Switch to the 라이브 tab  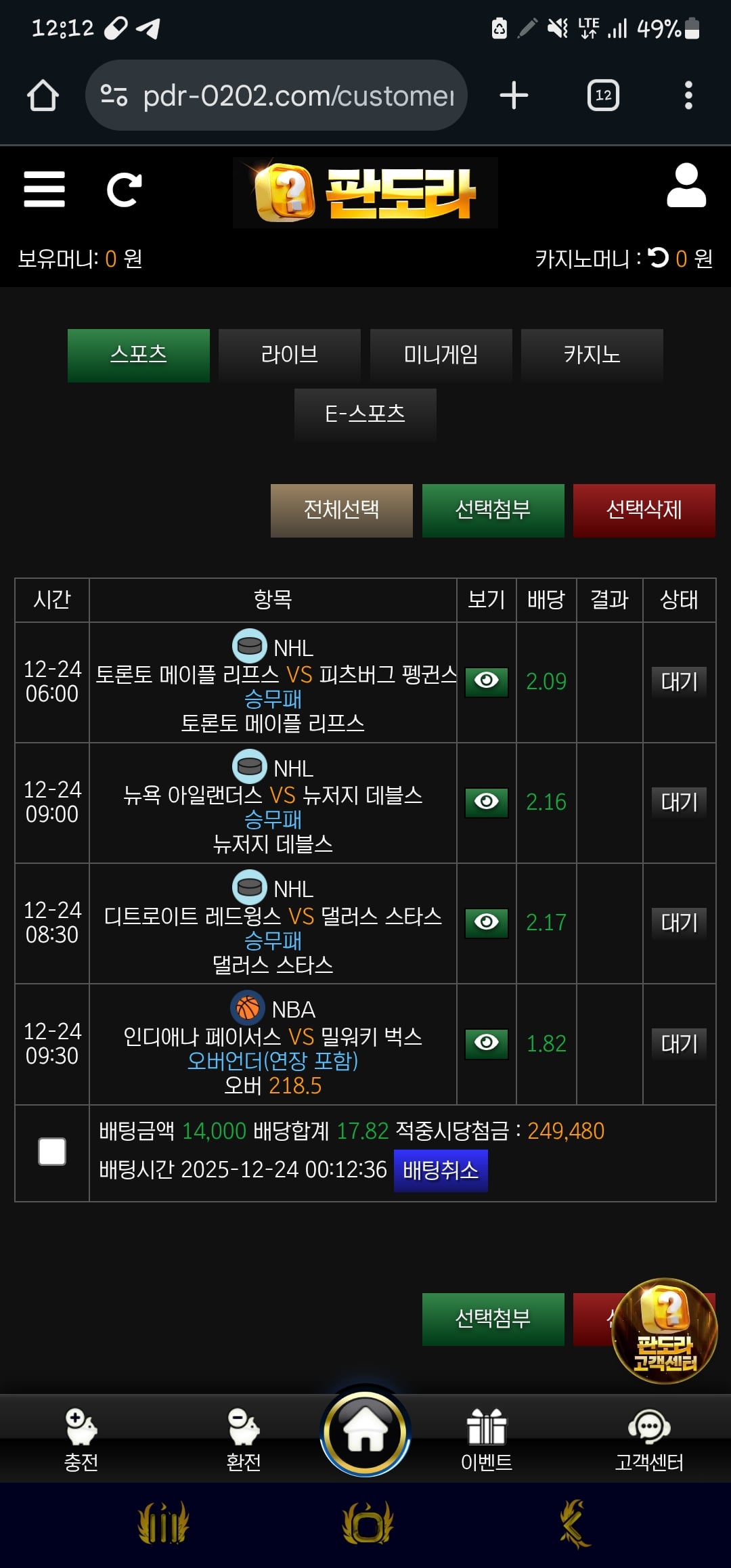click(290, 355)
